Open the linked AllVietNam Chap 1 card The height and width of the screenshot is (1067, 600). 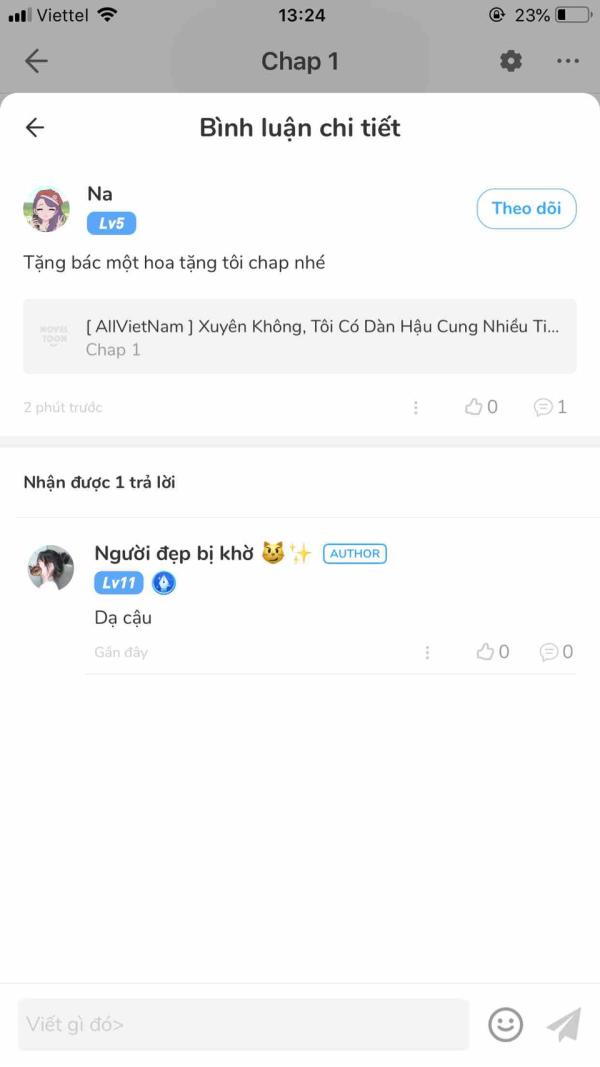(300, 337)
